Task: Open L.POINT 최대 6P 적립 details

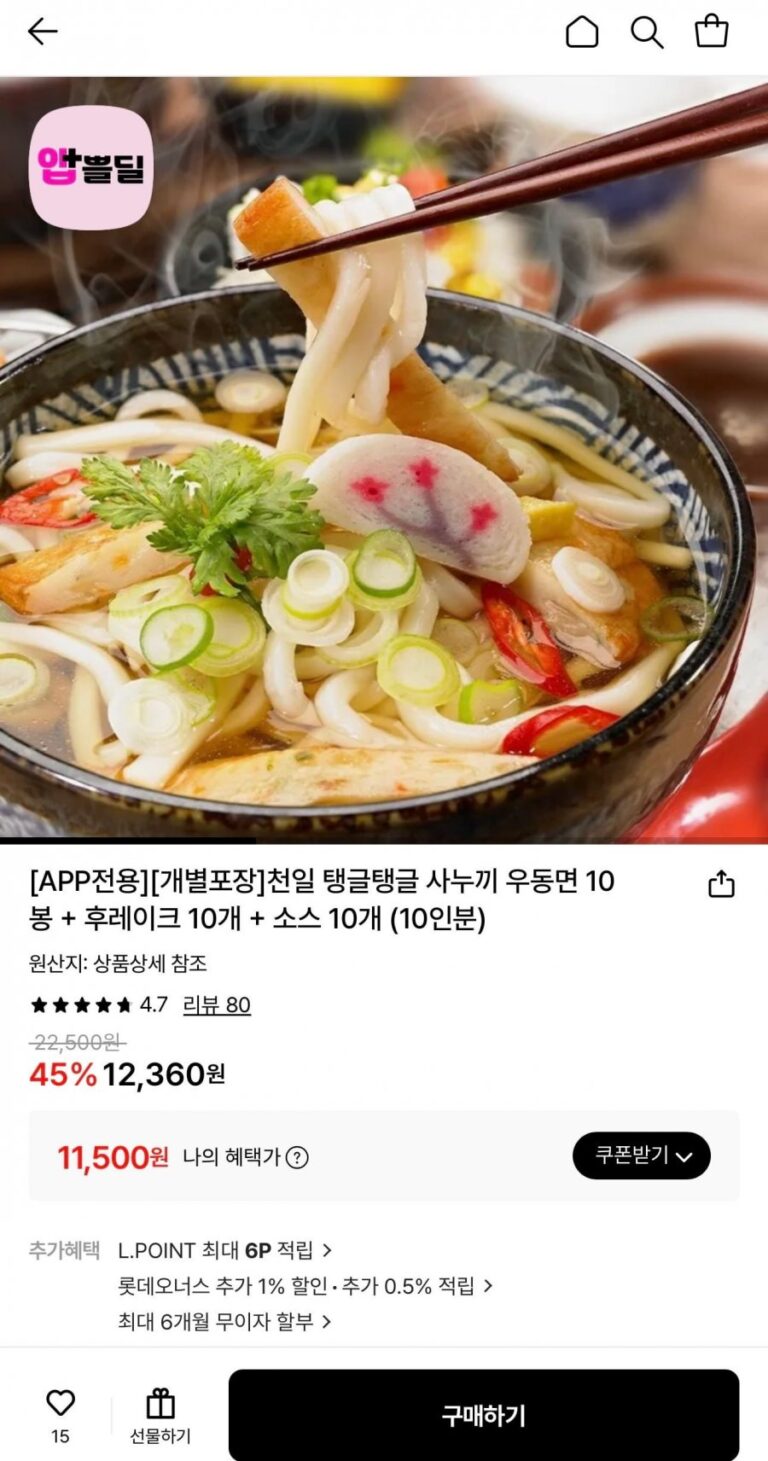Action: (225, 1250)
